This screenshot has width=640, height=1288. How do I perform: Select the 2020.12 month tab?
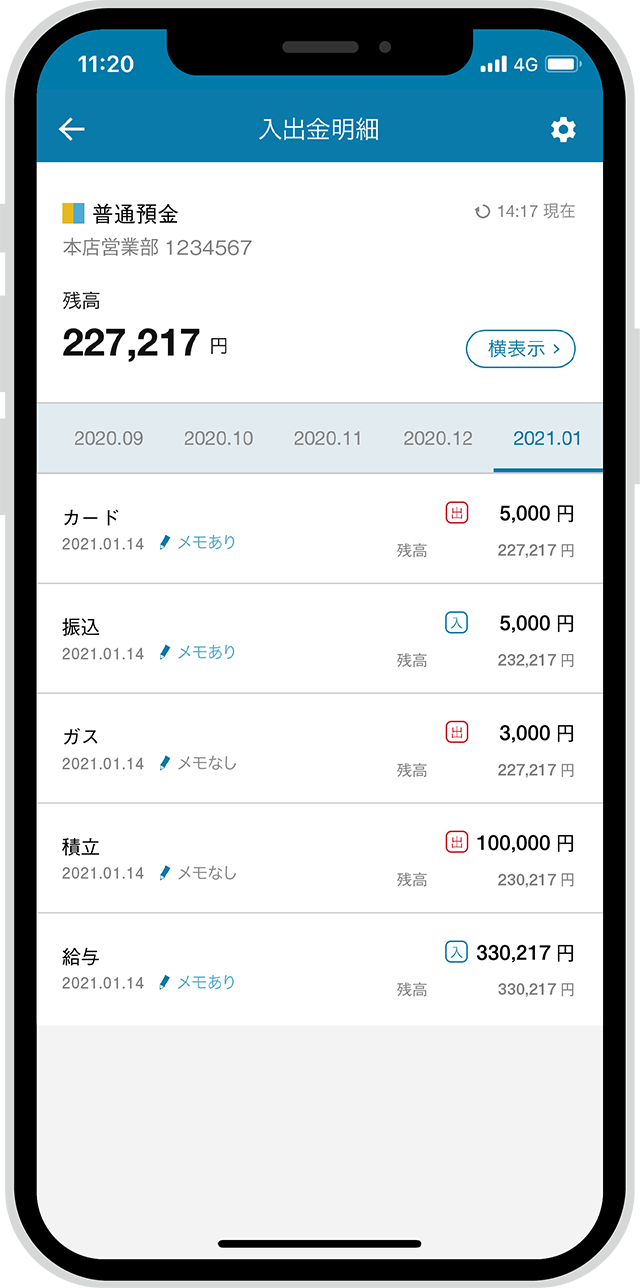438,438
